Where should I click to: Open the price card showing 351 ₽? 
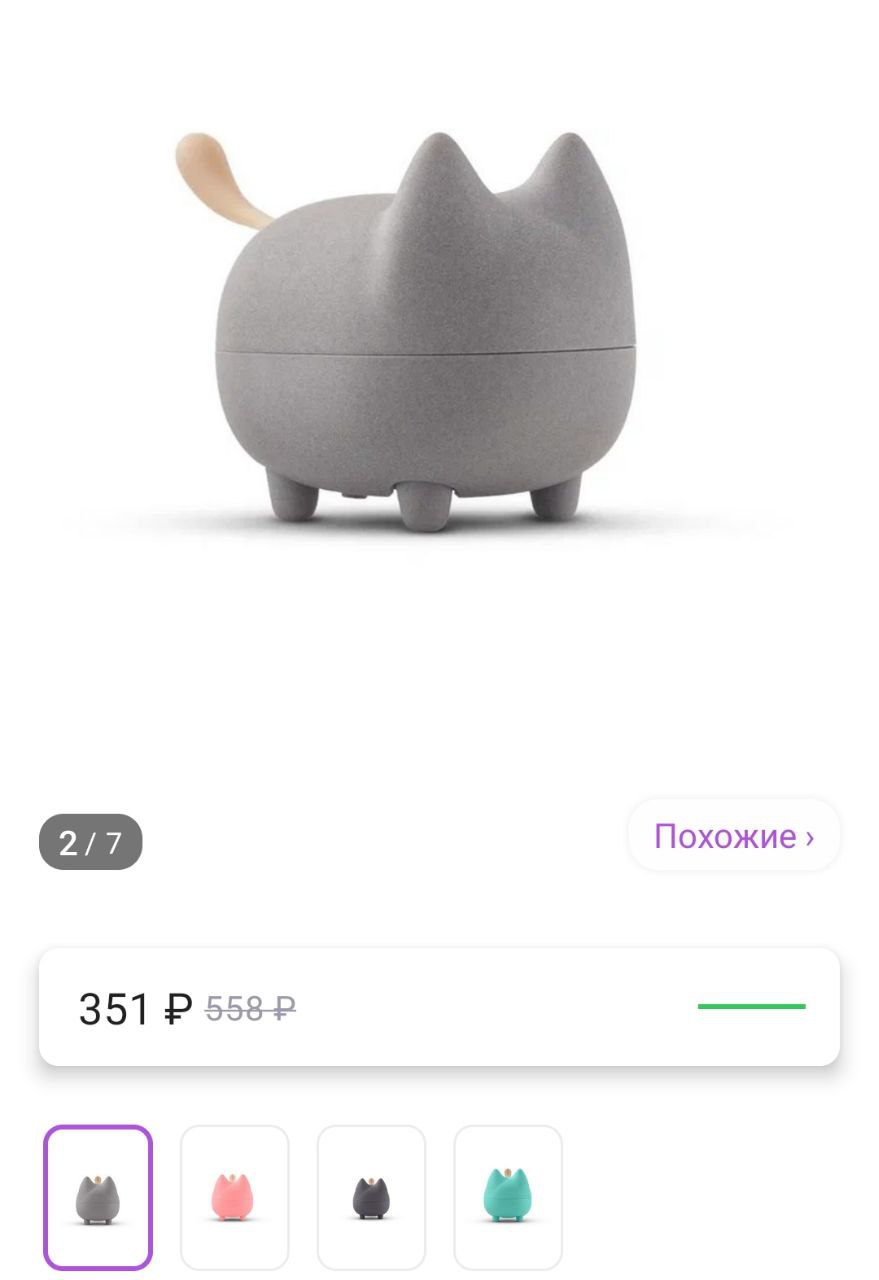click(x=438, y=1007)
